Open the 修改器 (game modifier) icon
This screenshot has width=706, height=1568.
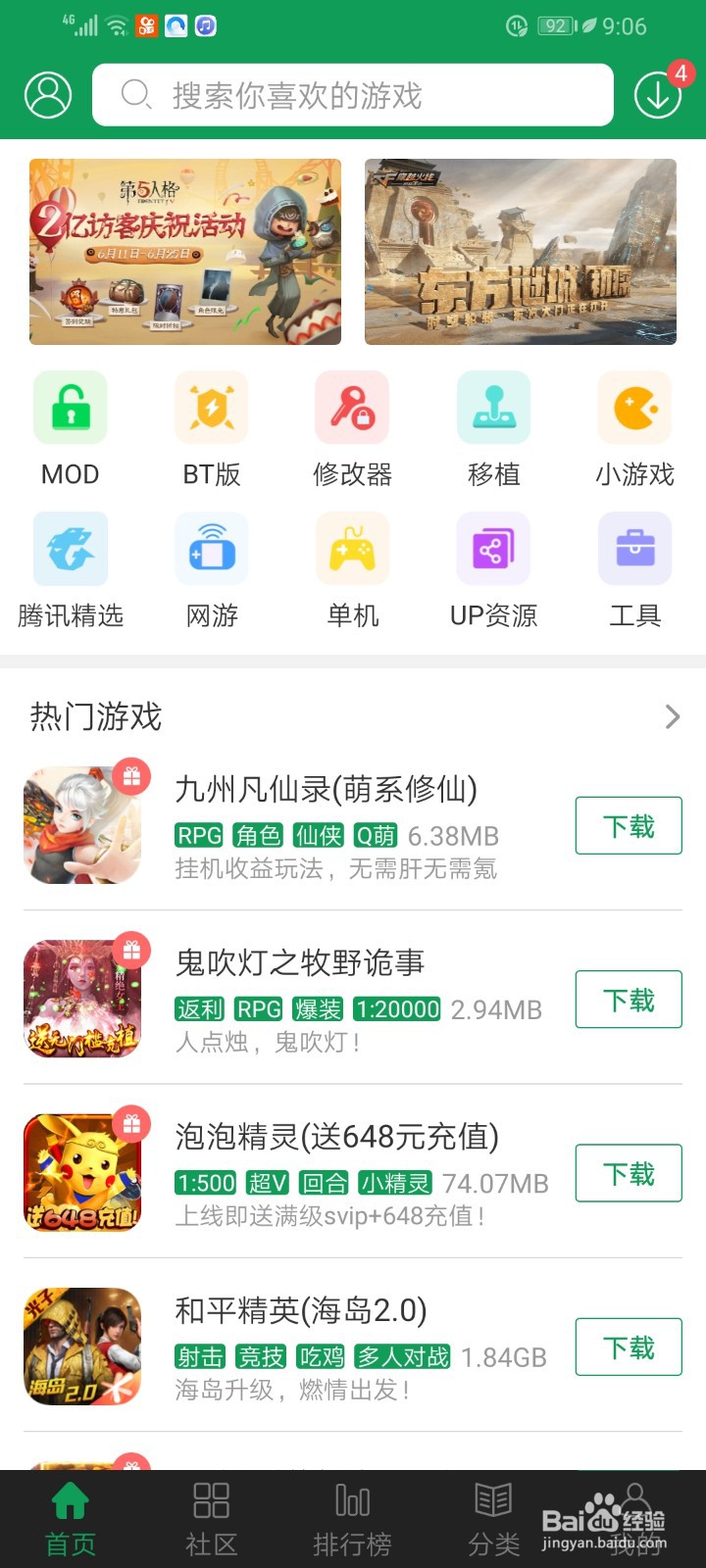tap(352, 408)
